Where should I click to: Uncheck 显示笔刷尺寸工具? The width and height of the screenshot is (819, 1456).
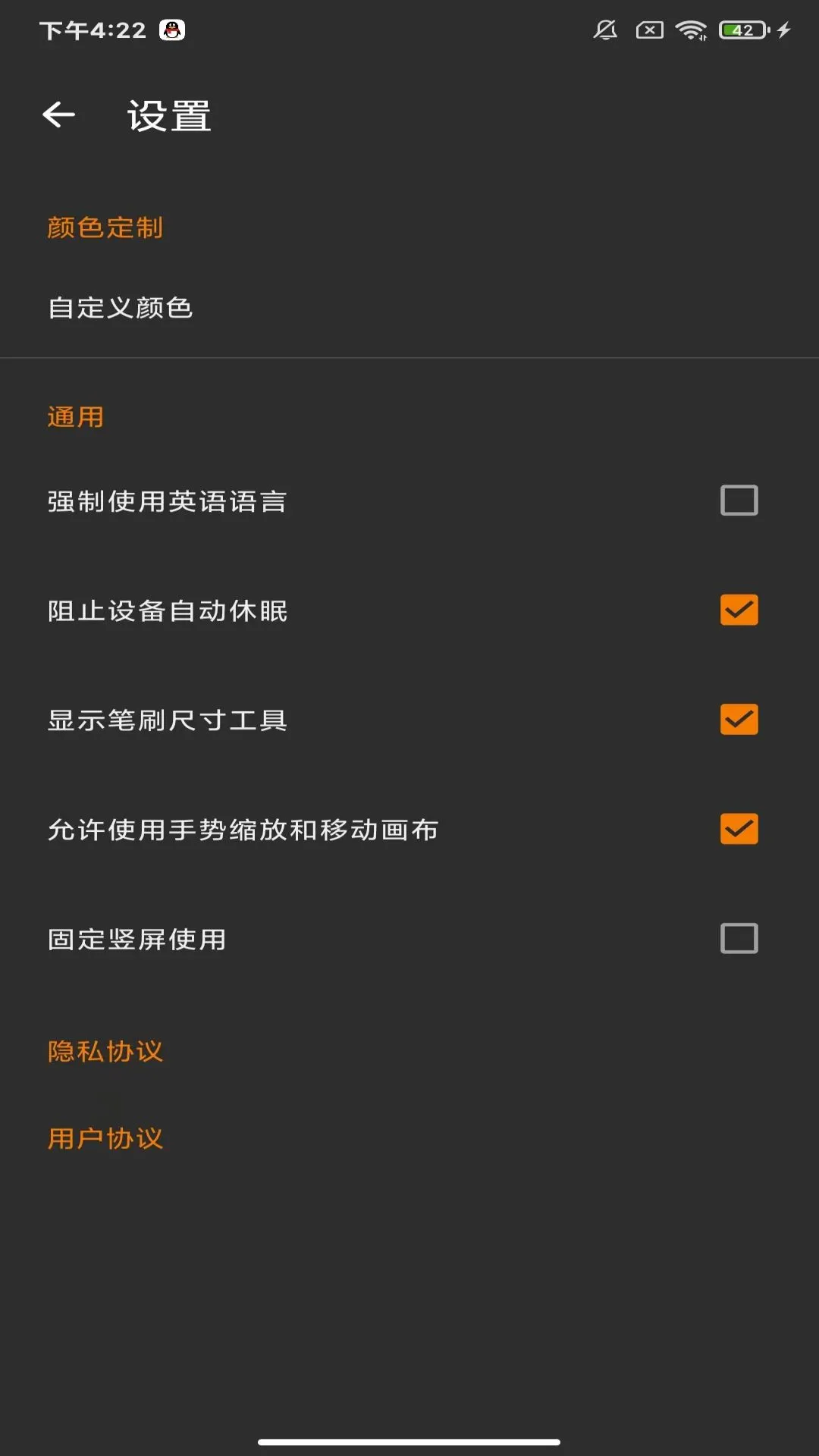(x=738, y=720)
